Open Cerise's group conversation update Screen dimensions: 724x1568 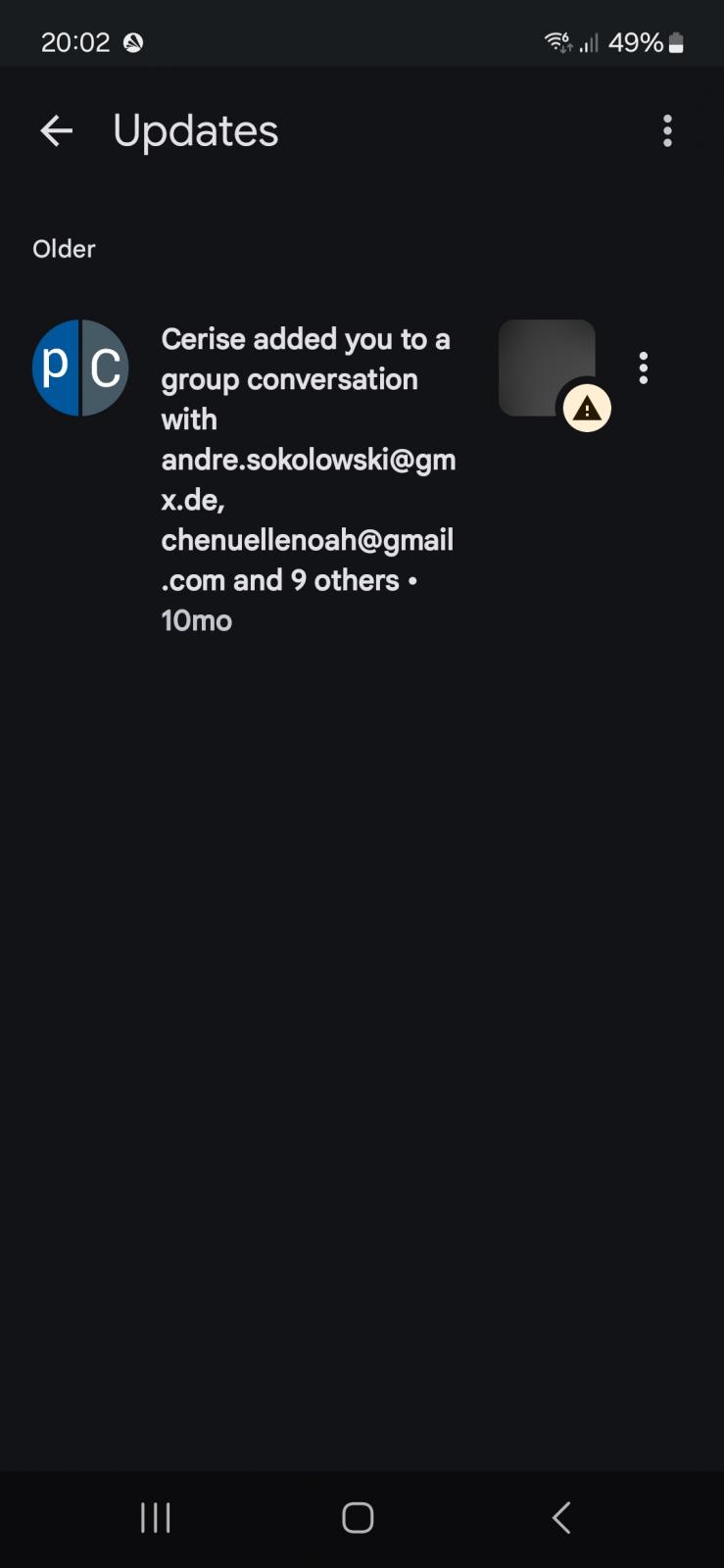coord(308,479)
